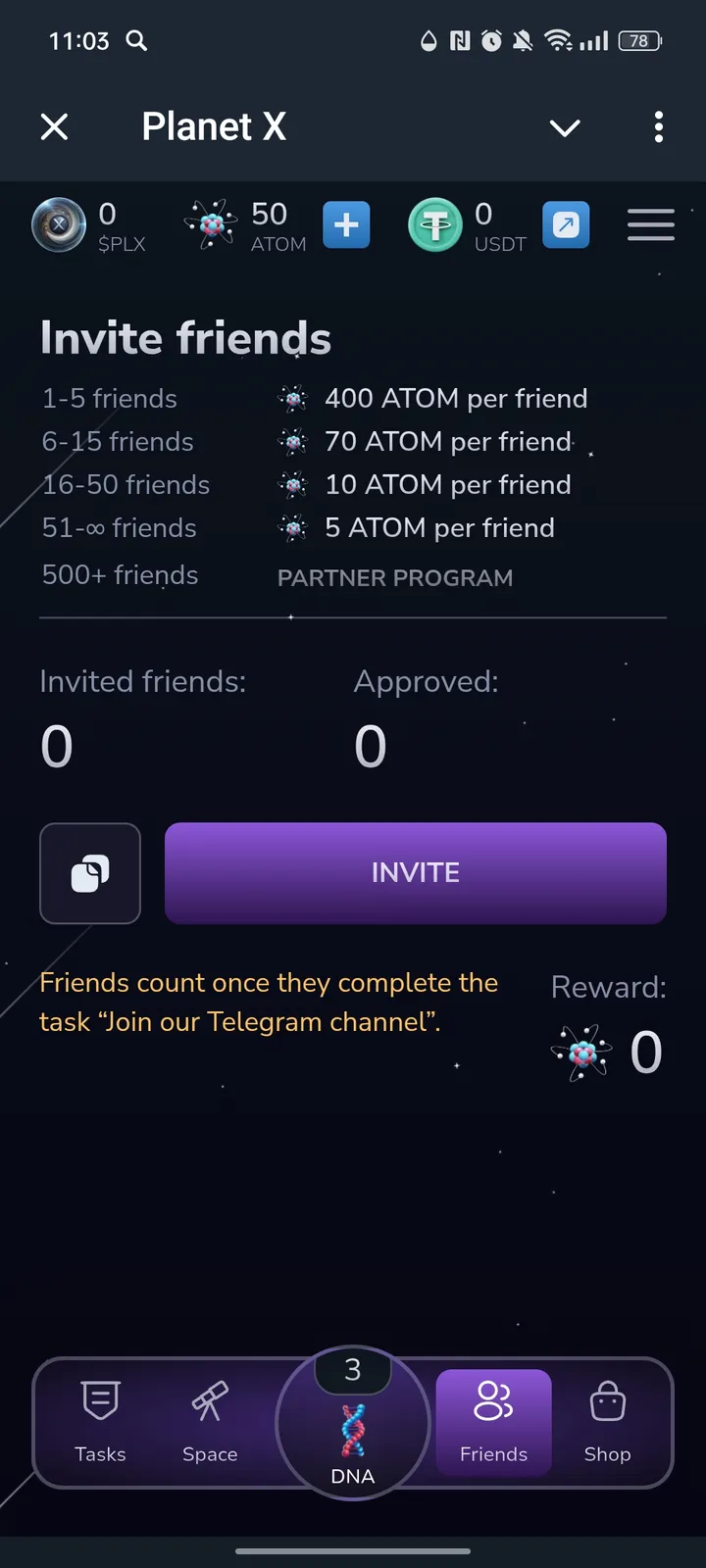Open the Friends tab
The width and height of the screenshot is (706, 1568).
(493, 1423)
